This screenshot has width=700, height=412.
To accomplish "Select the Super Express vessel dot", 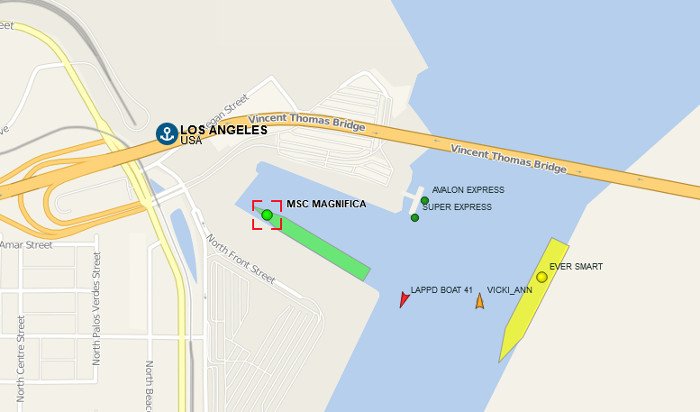I will click(x=415, y=217).
